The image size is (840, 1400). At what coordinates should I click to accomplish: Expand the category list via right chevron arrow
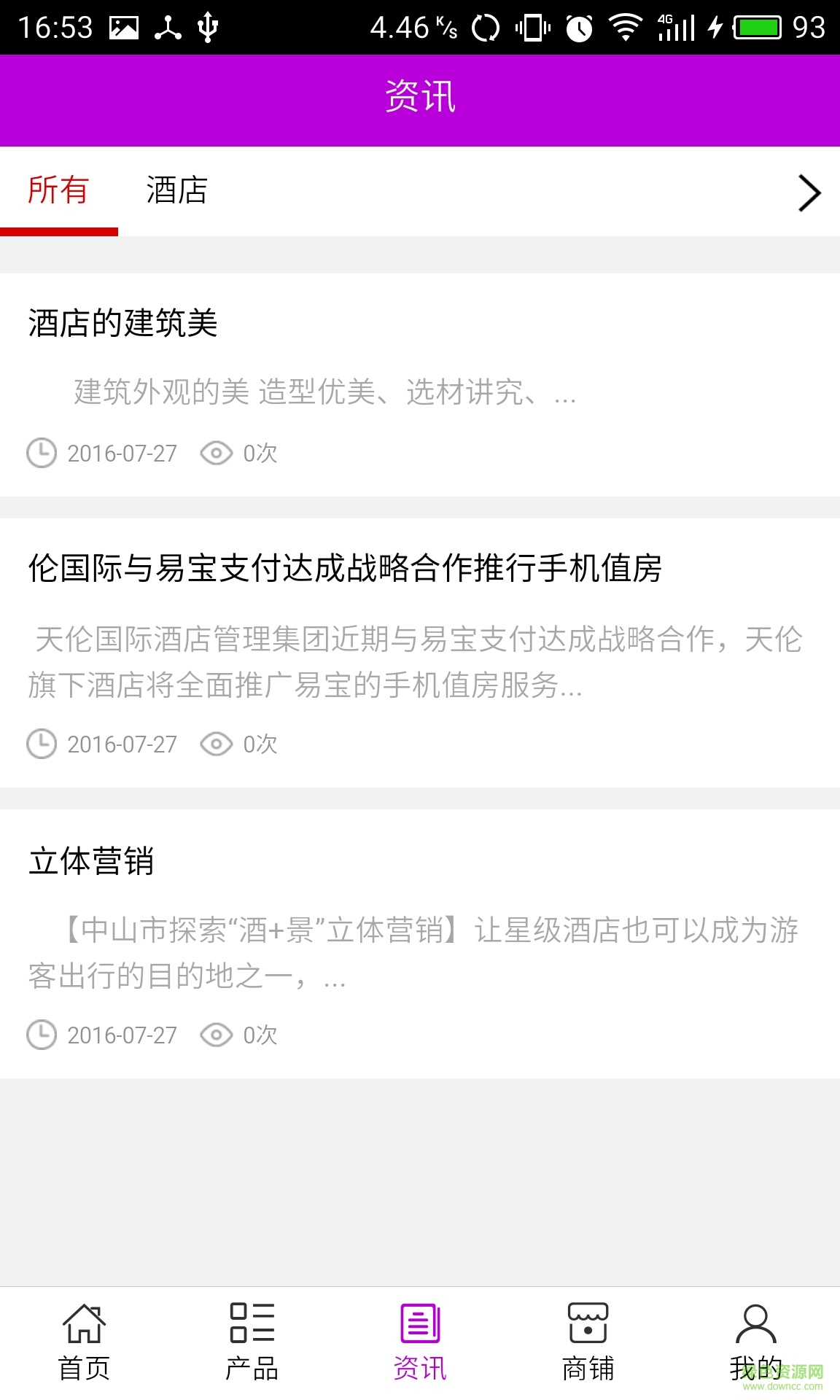coord(809,192)
